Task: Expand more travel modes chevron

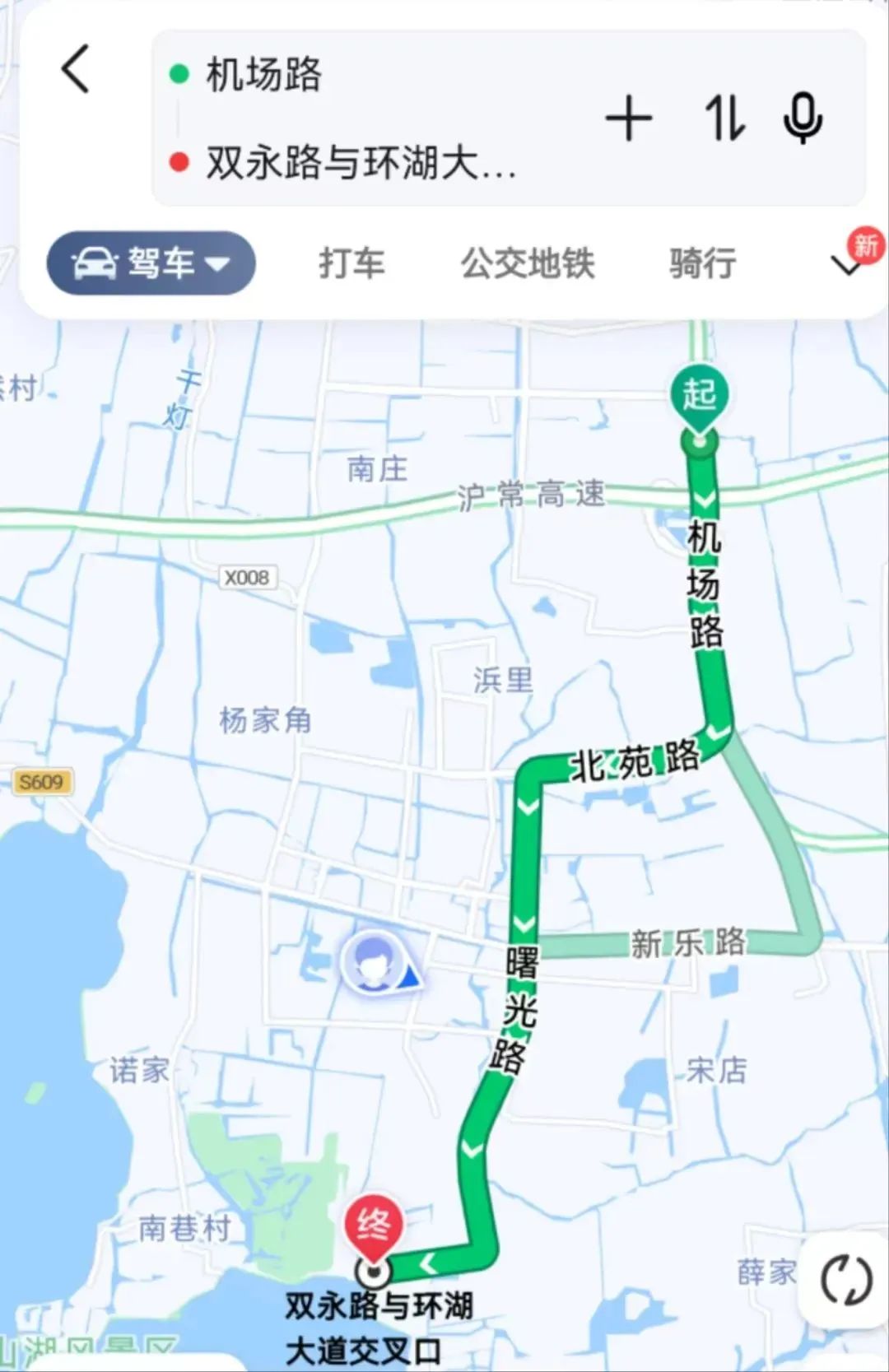Action: [x=846, y=265]
